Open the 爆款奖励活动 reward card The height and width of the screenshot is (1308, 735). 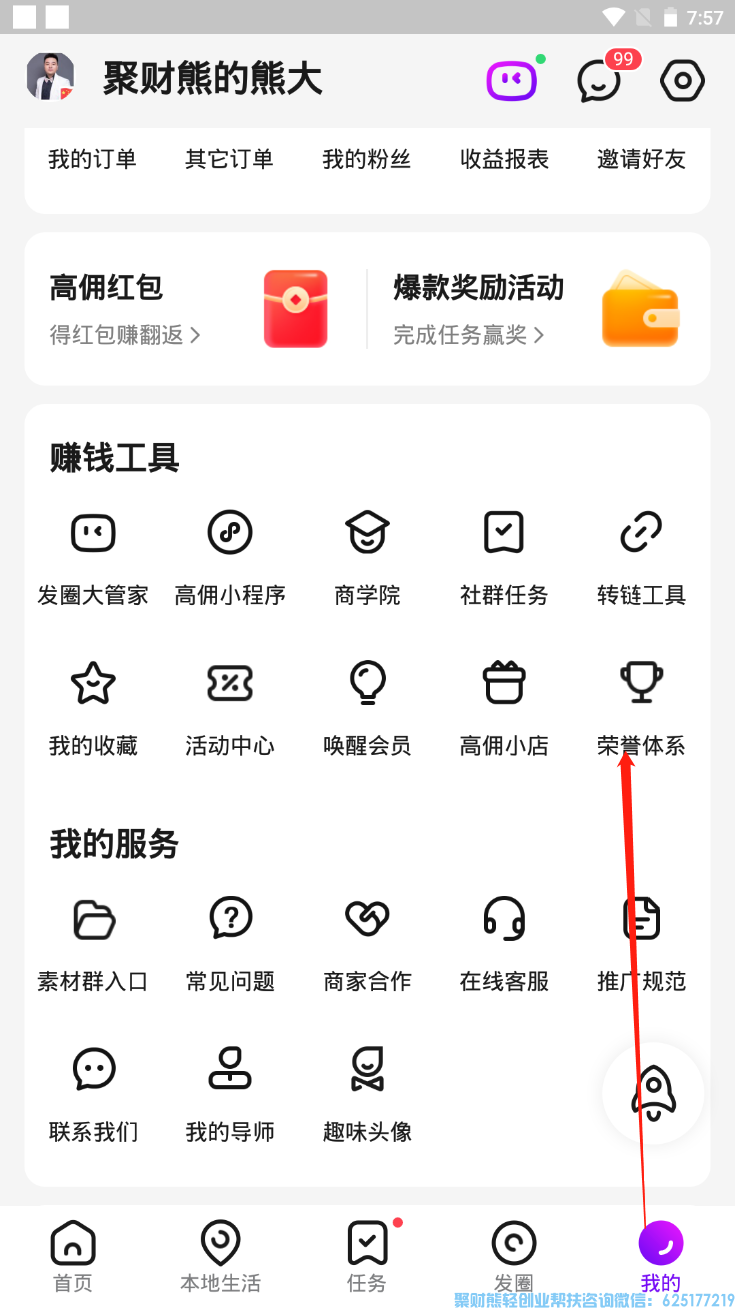535,308
